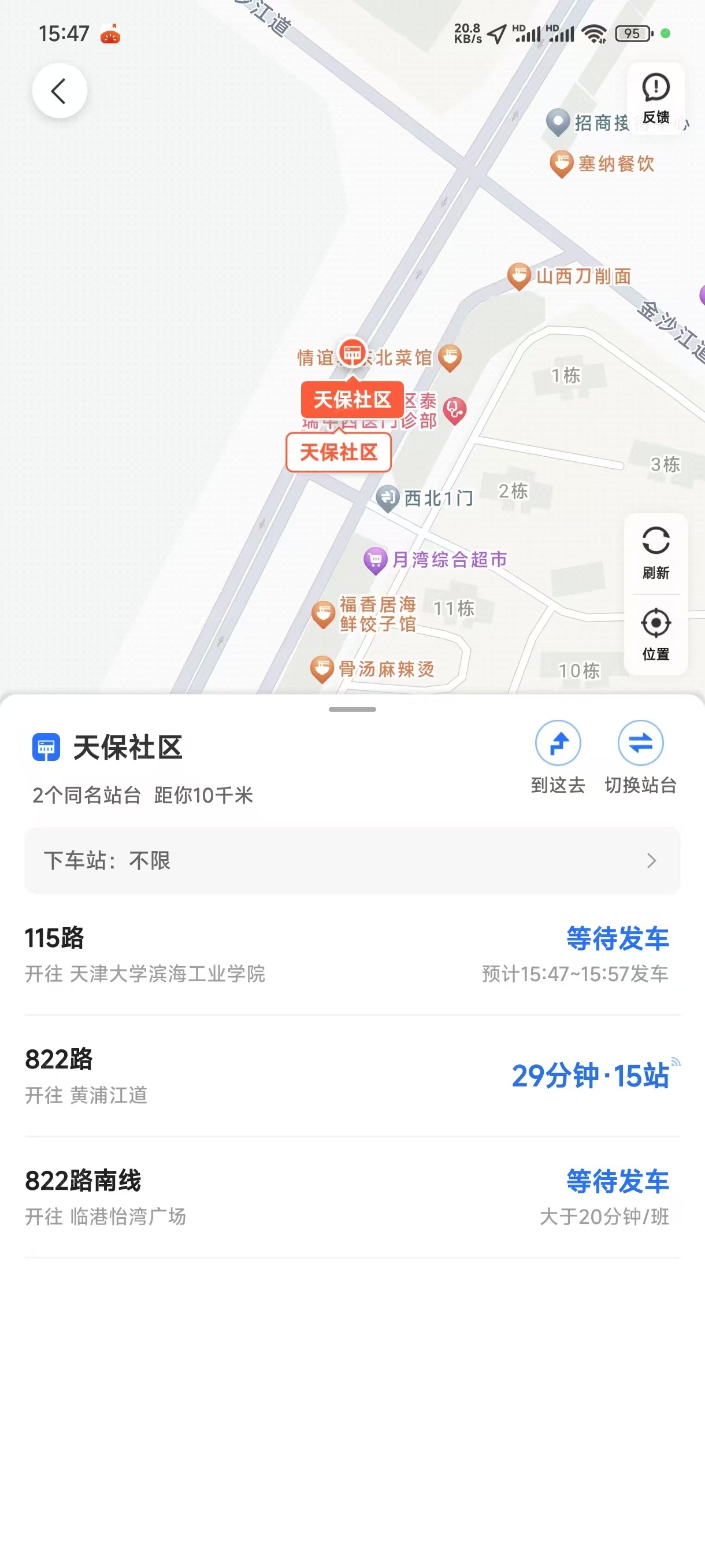Open the 822路南线 bus line

point(352,1197)
